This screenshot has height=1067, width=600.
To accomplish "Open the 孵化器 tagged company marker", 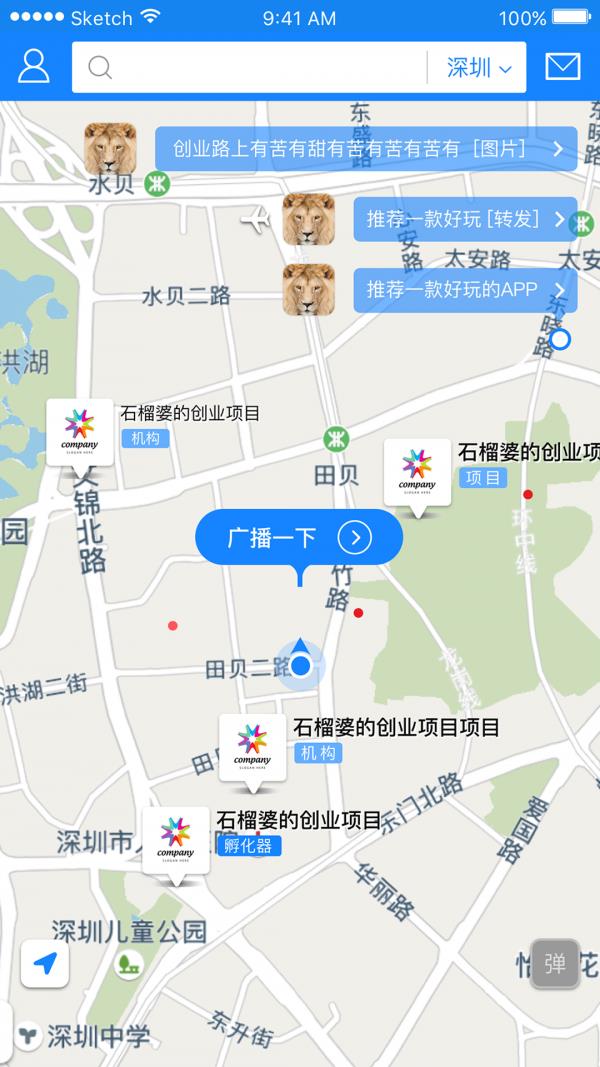I will (x=176, y=840).
